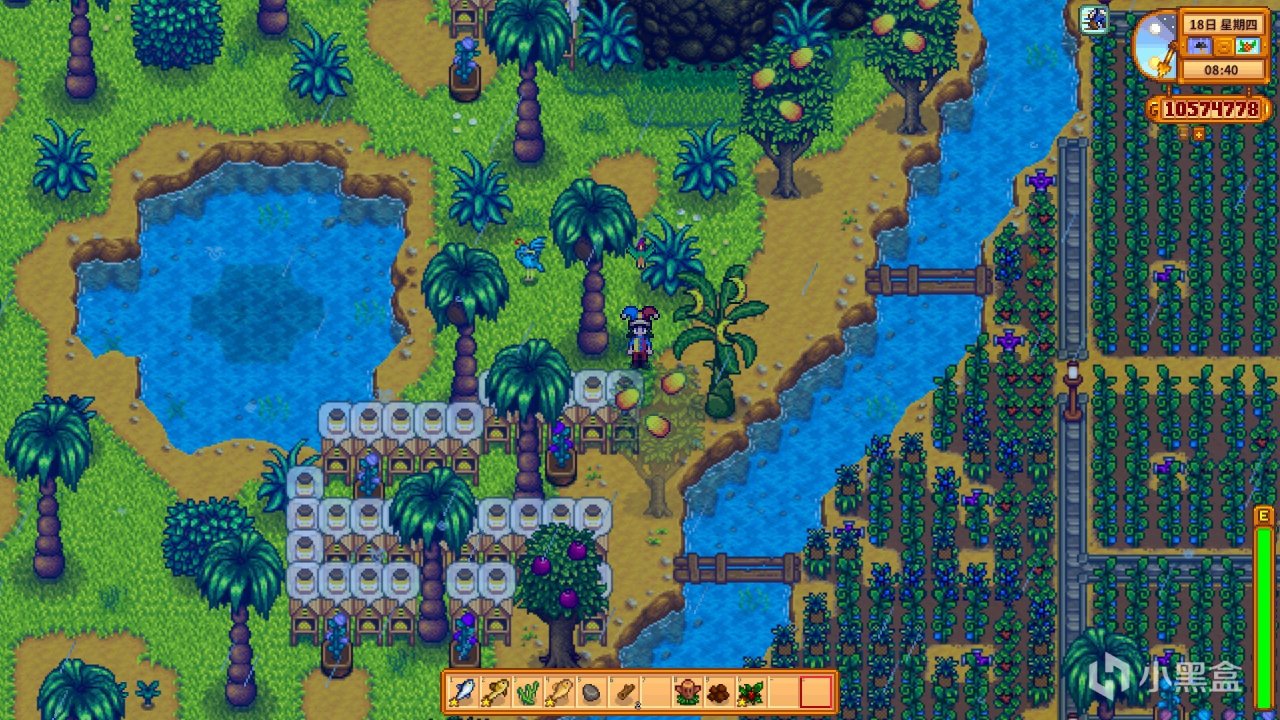
Task: Tap the minus zoom-out button under gold
Action: click(x=1184, y=133)
